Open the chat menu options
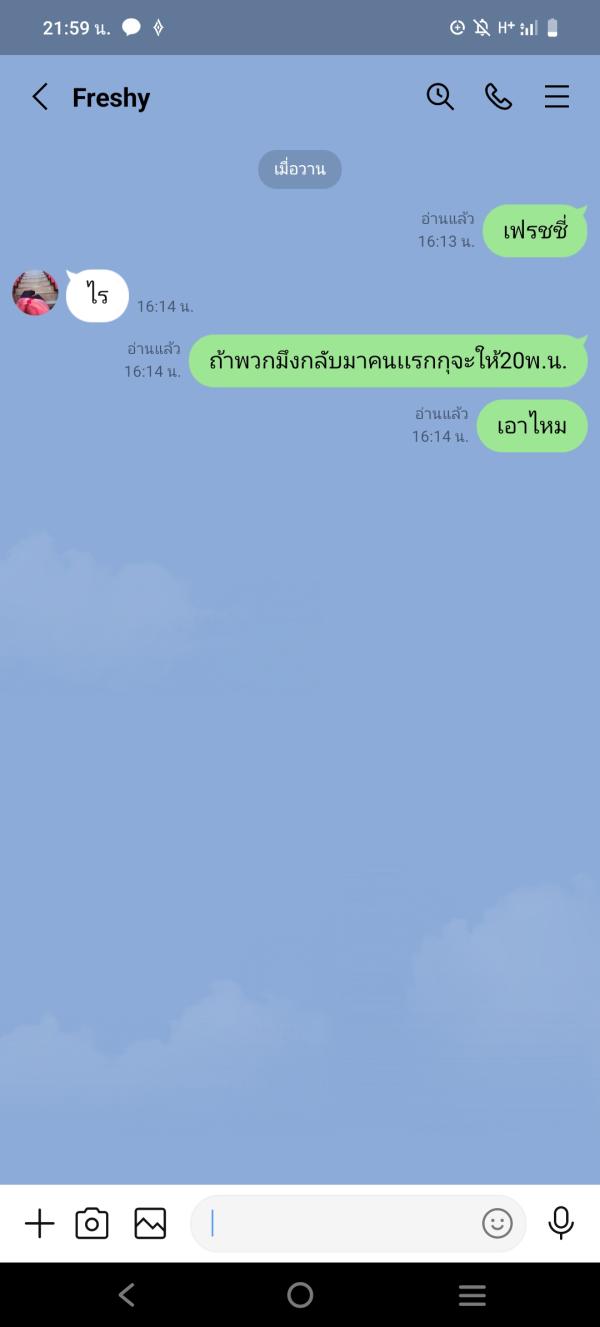Viewport: 600px width, 1327px height. 557,96
